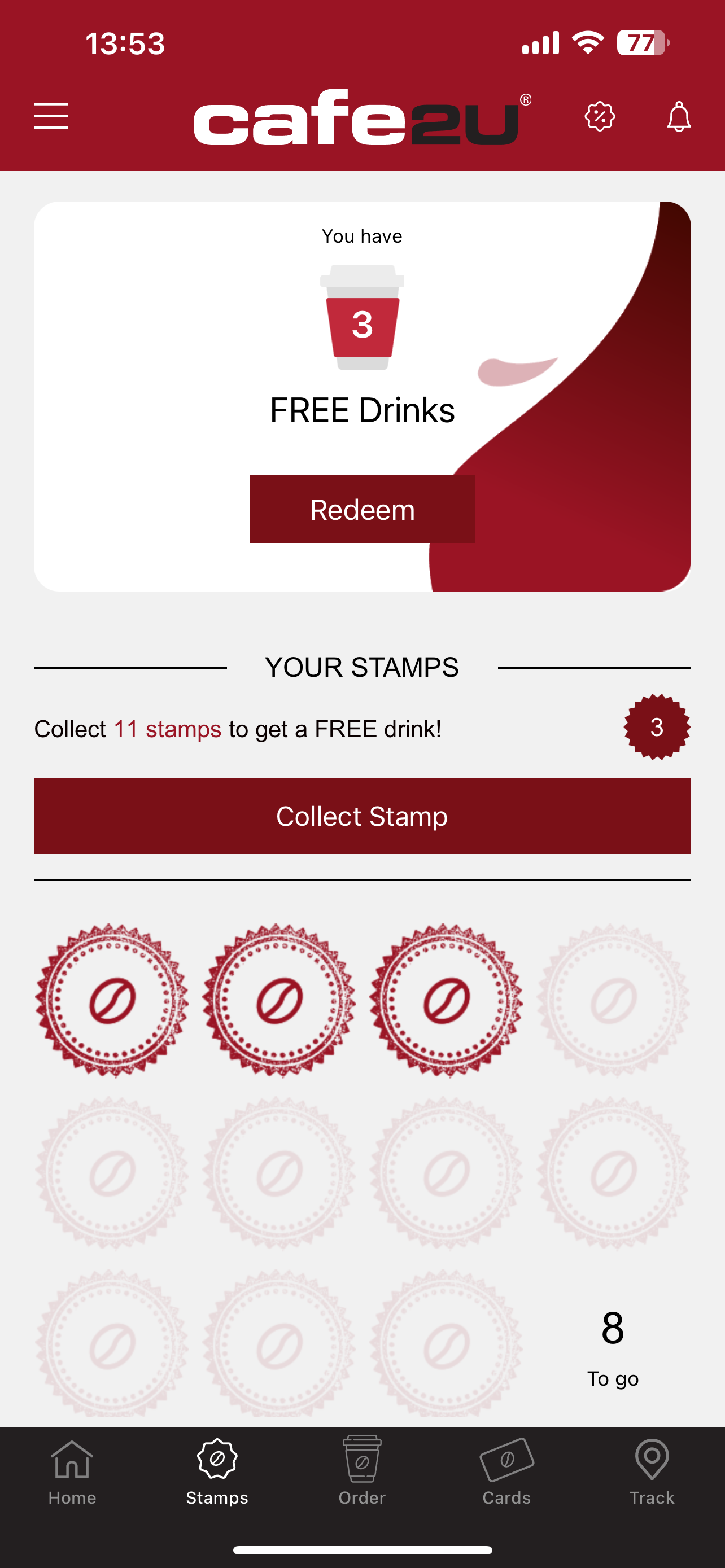The height and width of the screenshot is (1568, 725).
Task: Redeem your free drinks
Action: coord(362,509)
